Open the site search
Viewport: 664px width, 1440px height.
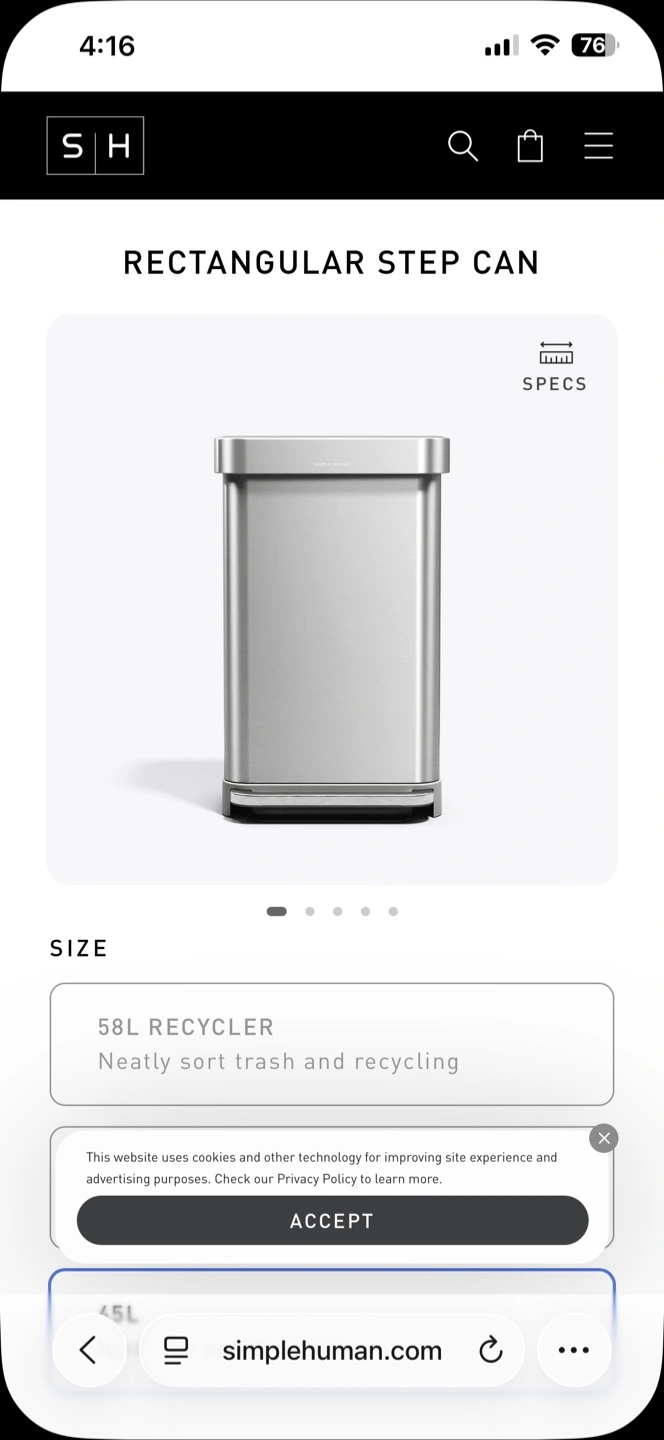[462, 146]
